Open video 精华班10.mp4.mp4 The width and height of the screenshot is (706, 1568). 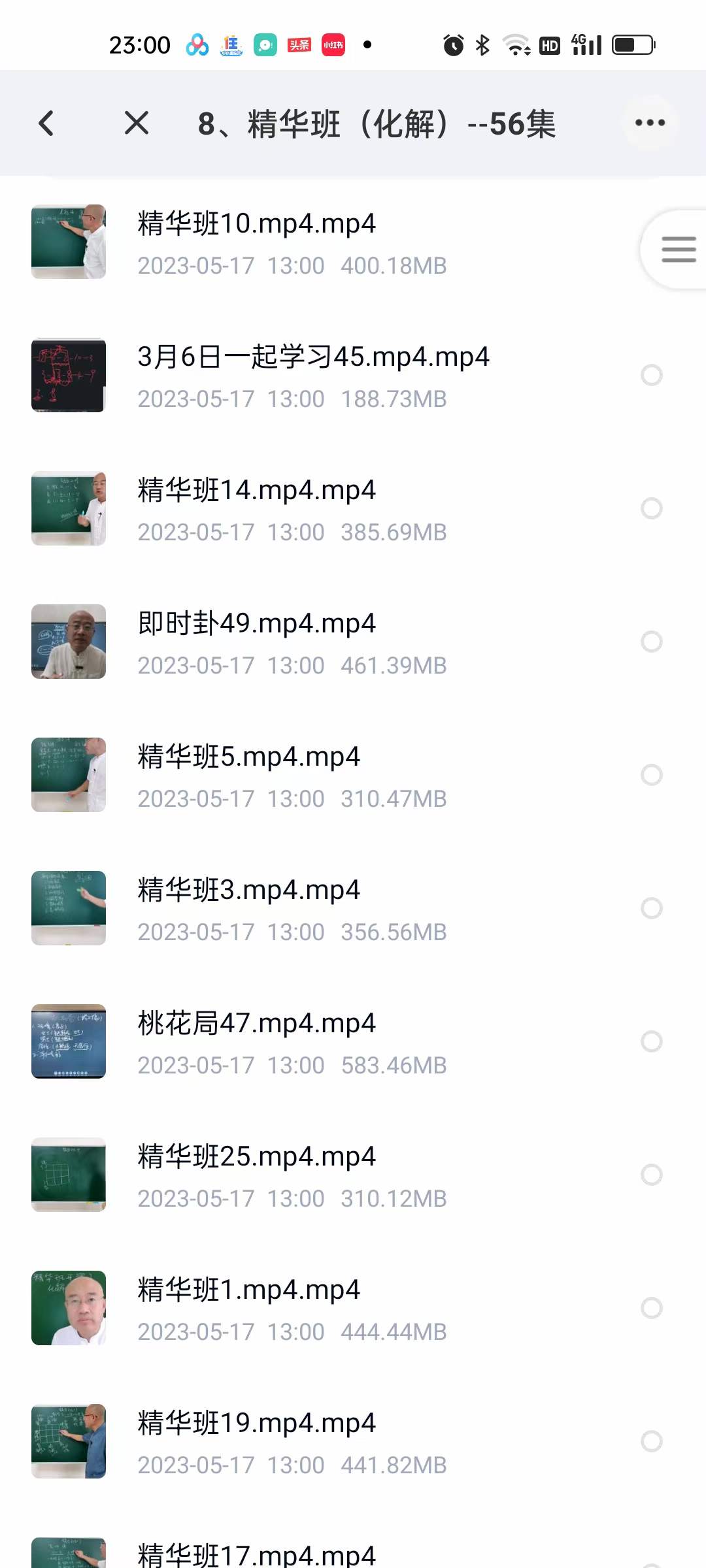(x=257, y=224)
